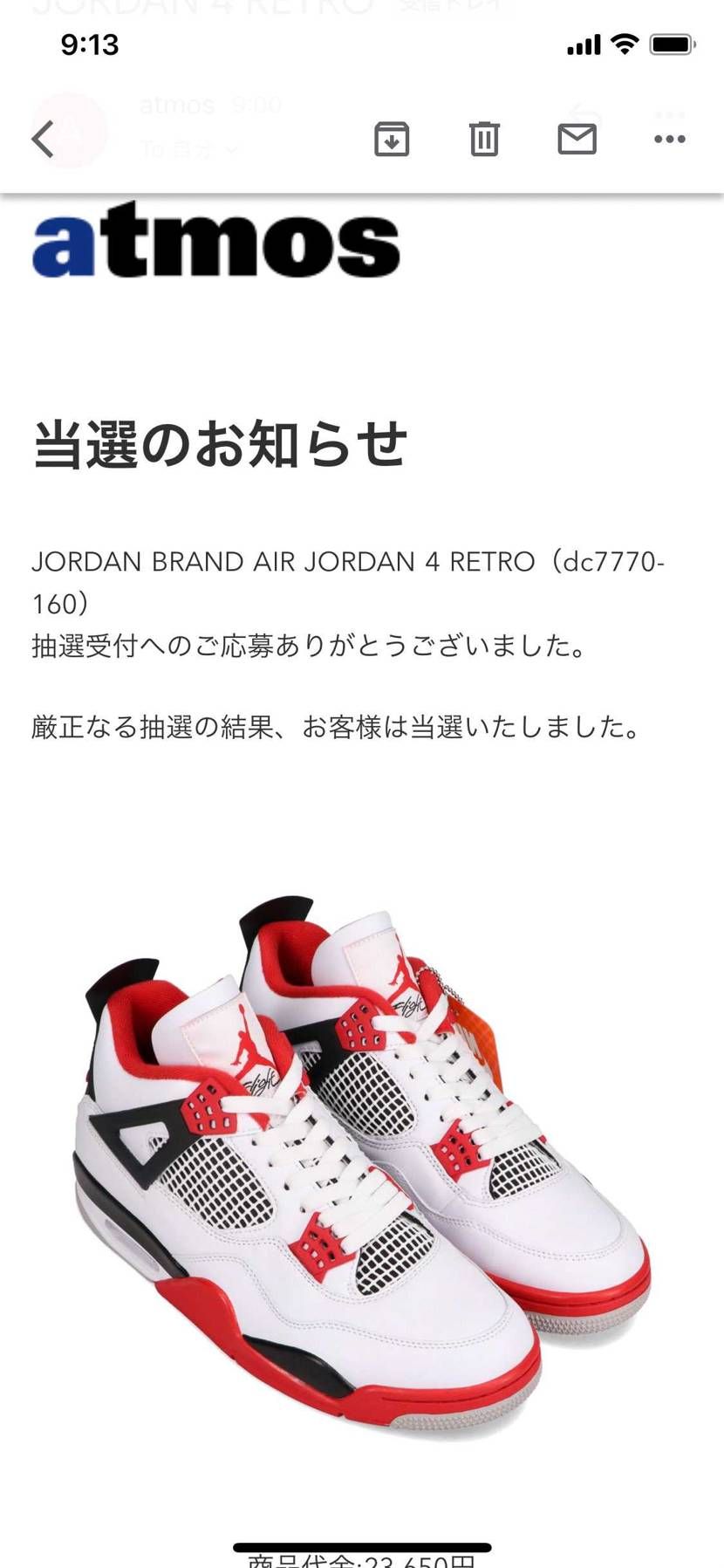724x1568 pixels.
Task: Delete this email with trash icon
Action: [484, 139]
